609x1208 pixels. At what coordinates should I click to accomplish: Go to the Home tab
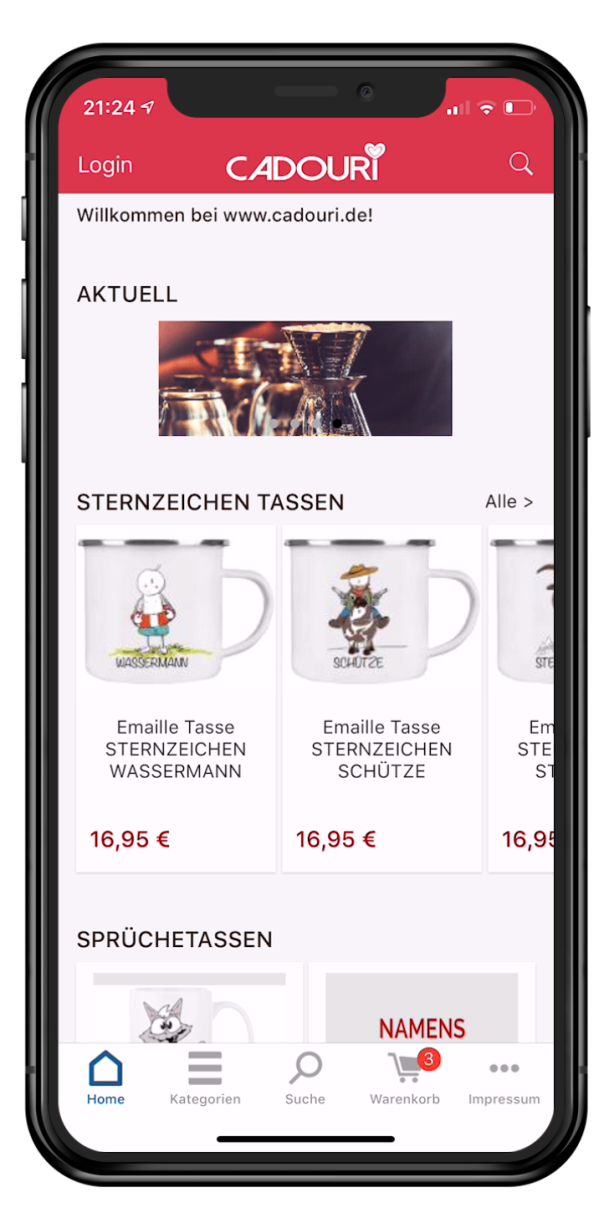coord(105,1078)
